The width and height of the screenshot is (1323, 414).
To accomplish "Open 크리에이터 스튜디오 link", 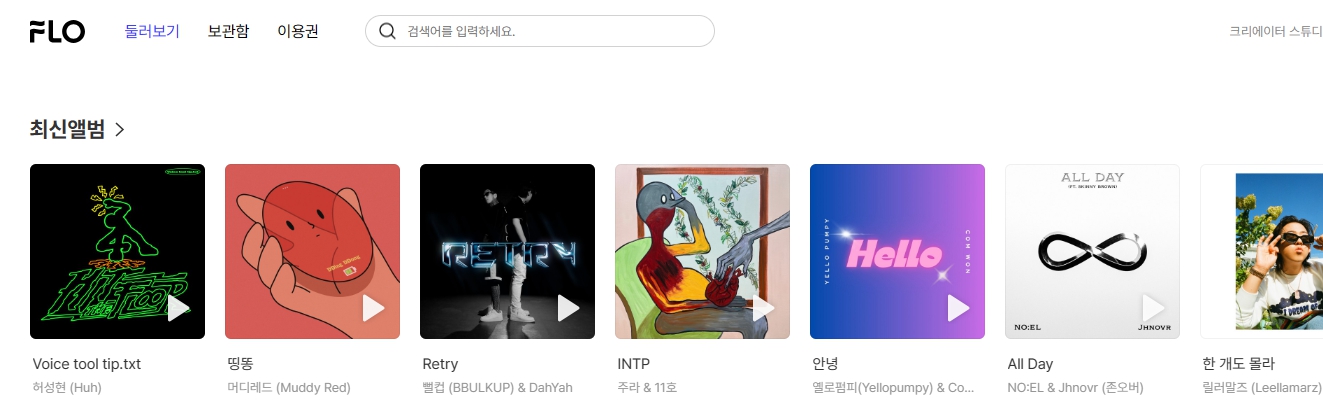I will pos(1275,31).
